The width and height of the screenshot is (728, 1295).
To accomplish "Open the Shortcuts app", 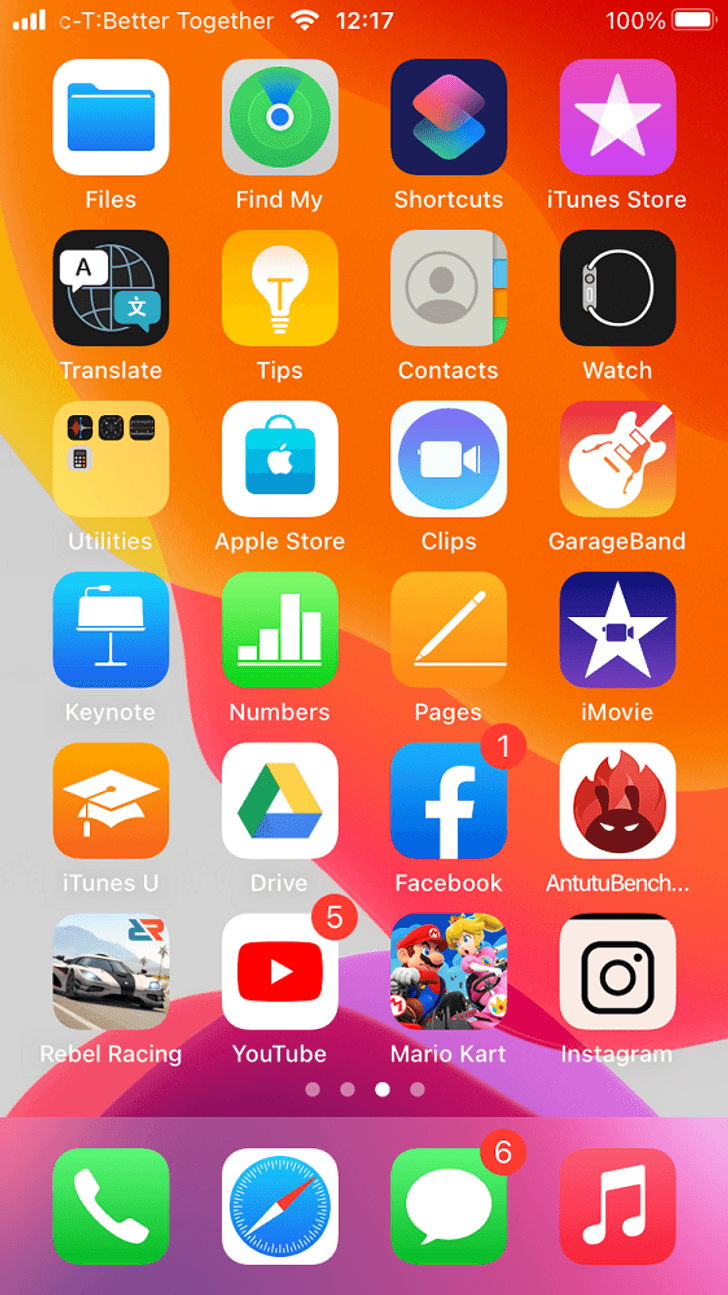I will coord(449,117).
